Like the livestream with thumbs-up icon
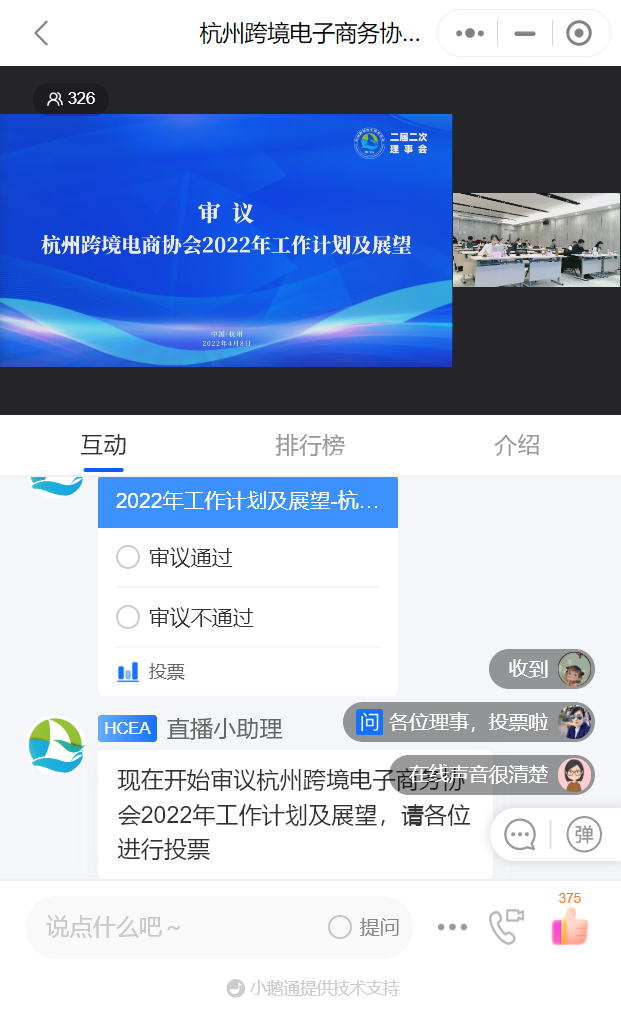The height and width of the screenshot is (1020, 621). (x=570, y=927)
